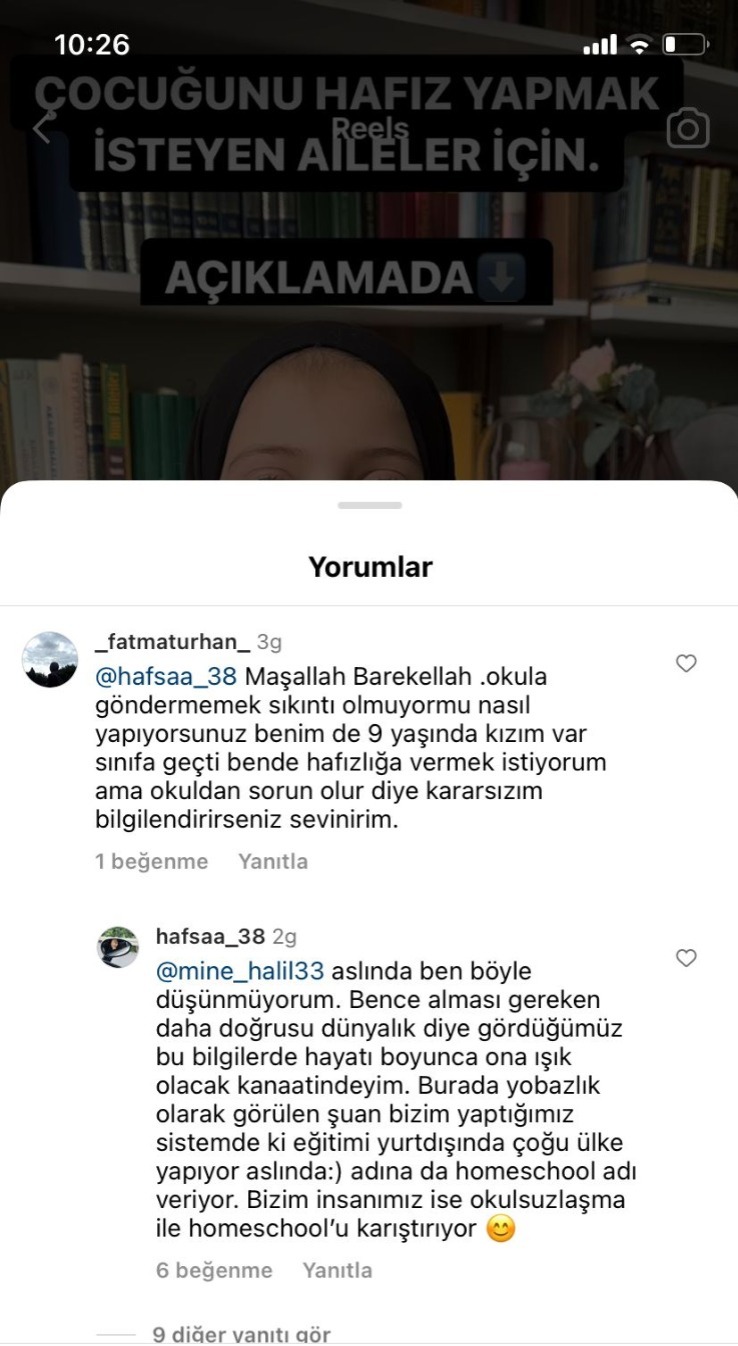The image size is (738, 1346).
Task: View likes on '6 beğenme'
Action: (214, 1270)
